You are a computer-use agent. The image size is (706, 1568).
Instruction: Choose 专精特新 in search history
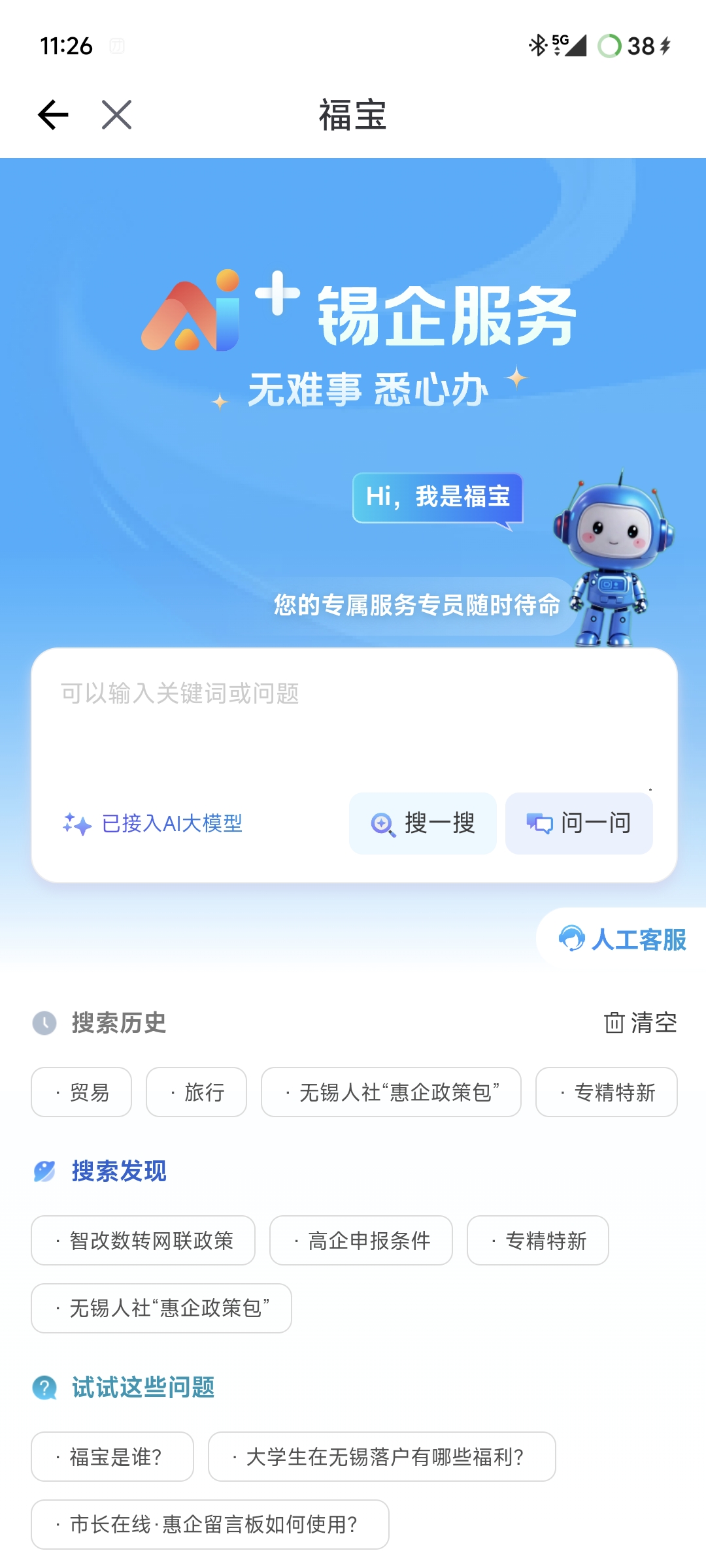[607, 1092]
